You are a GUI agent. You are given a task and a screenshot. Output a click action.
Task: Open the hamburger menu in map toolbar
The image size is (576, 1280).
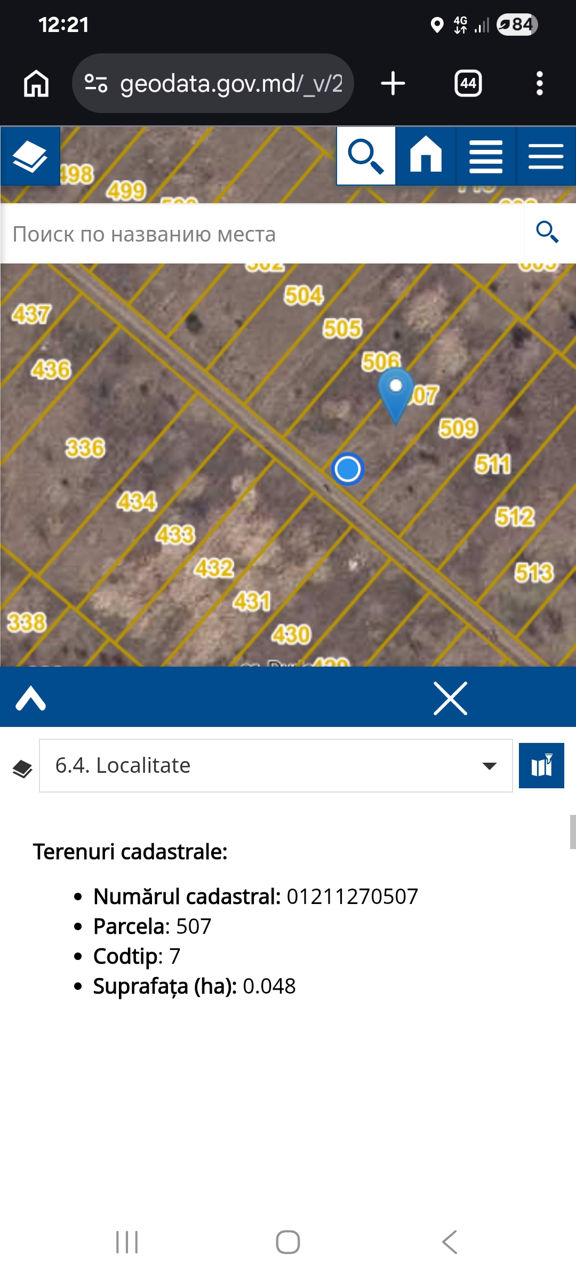(x=546, y=156)
